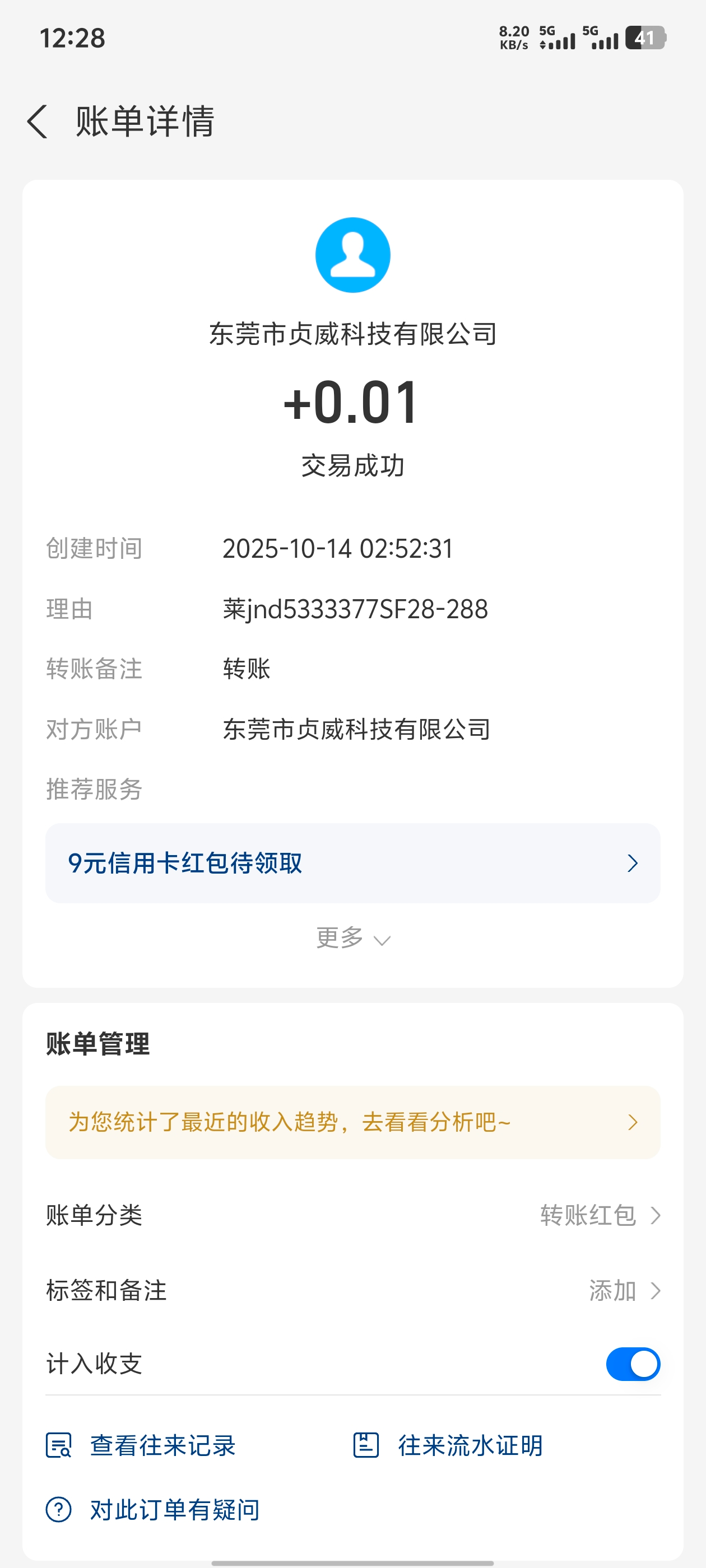Image resolution: width=706 pixels, height=1568 pixels.
Task: Add 标签和备注 to this bill
Action: coord(624,1290)
